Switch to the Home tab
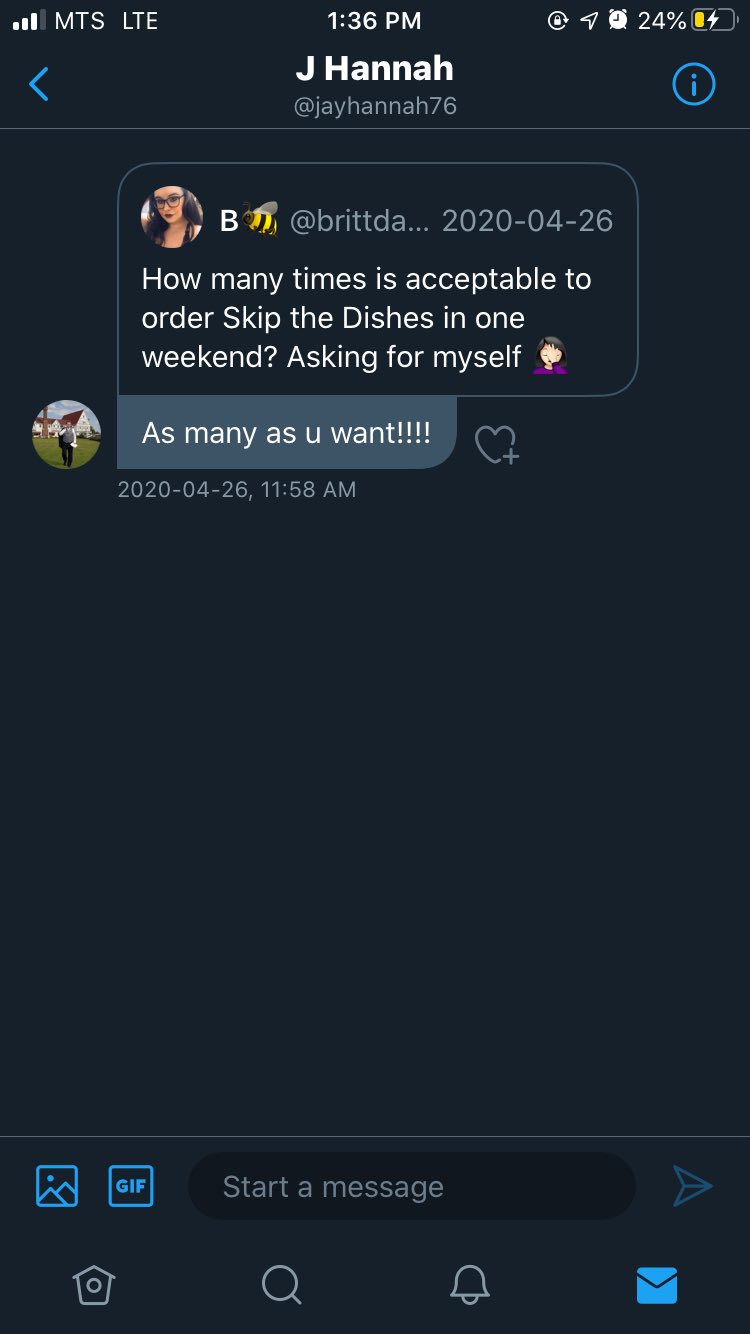Image resolution: width=750 pixels, height=1334 pixels. pos(94,1285)
